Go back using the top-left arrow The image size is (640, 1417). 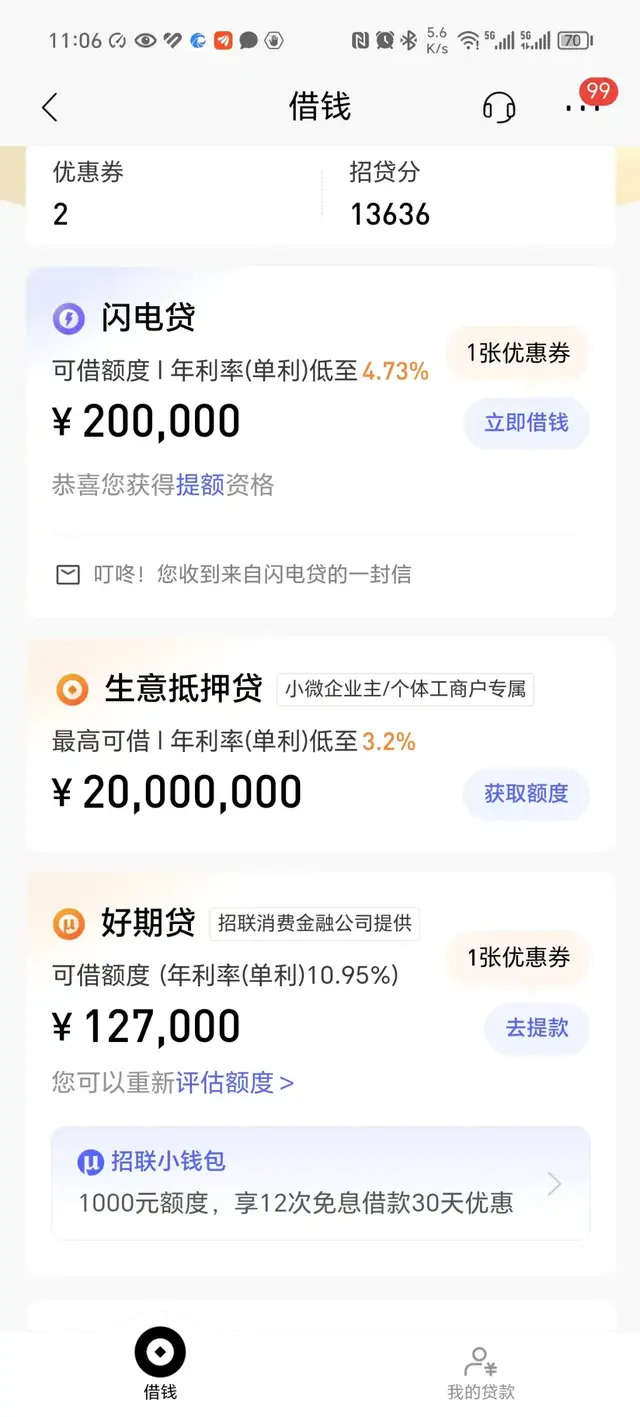coord(50,107)
